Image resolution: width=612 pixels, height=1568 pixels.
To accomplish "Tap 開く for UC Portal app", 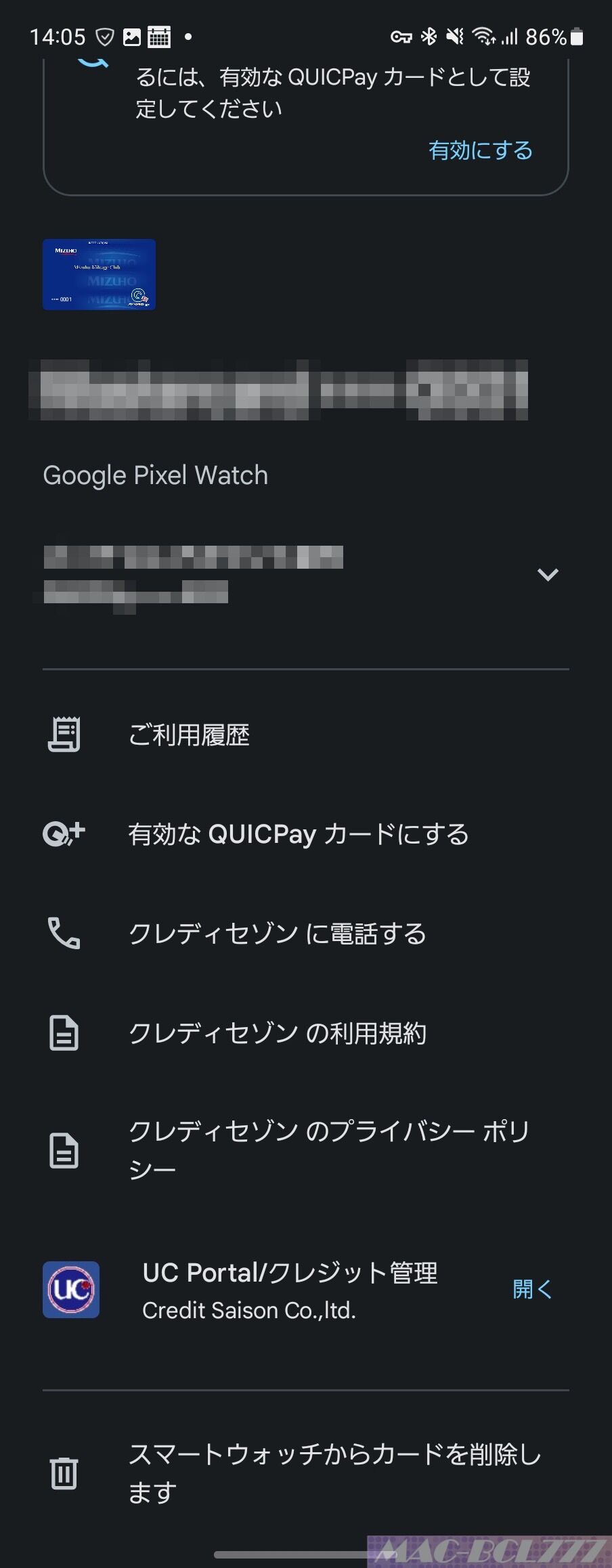I will pos(532,1289).
